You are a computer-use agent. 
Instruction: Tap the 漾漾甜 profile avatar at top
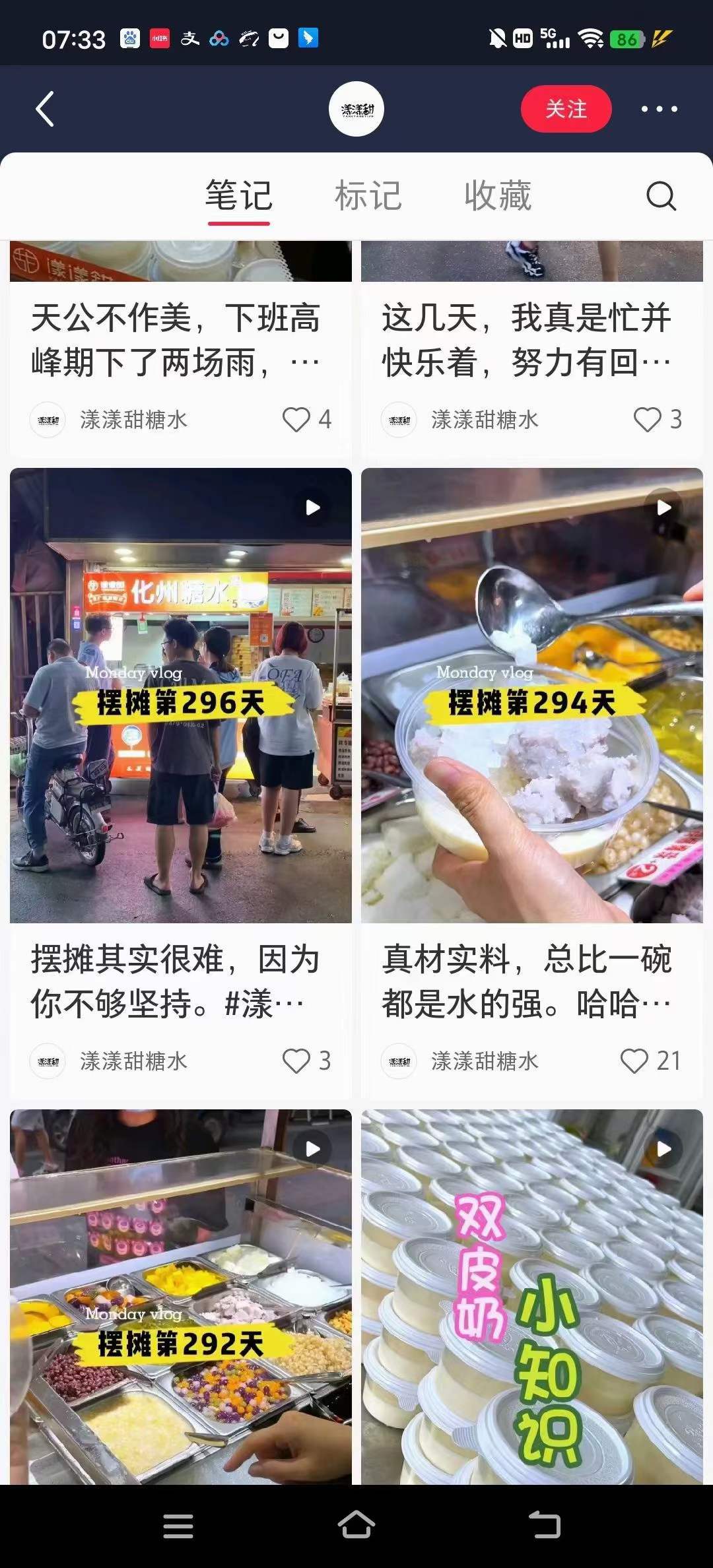tap(356, 109)
